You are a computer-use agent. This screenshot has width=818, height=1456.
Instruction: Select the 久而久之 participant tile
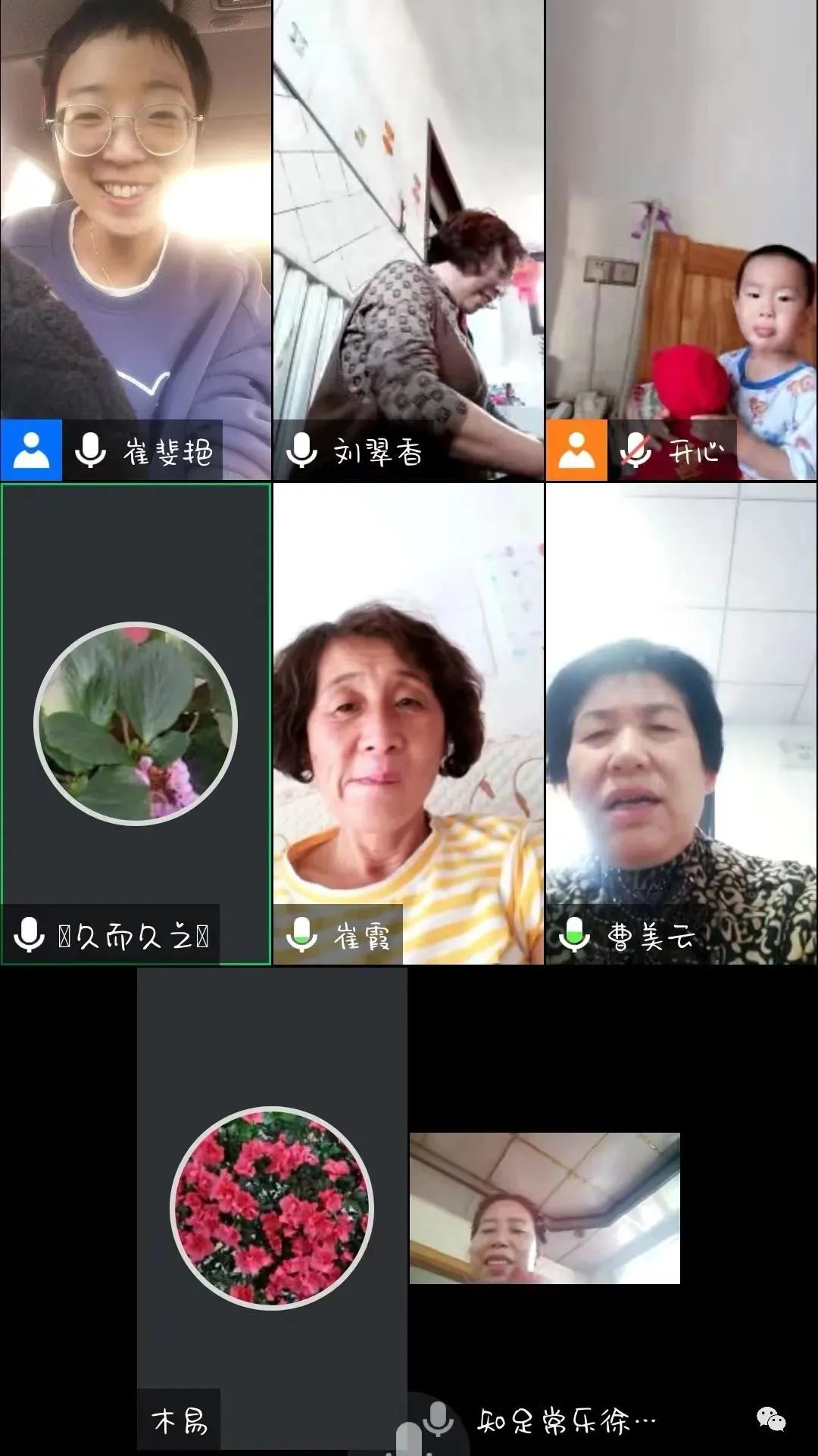[136, 723]
